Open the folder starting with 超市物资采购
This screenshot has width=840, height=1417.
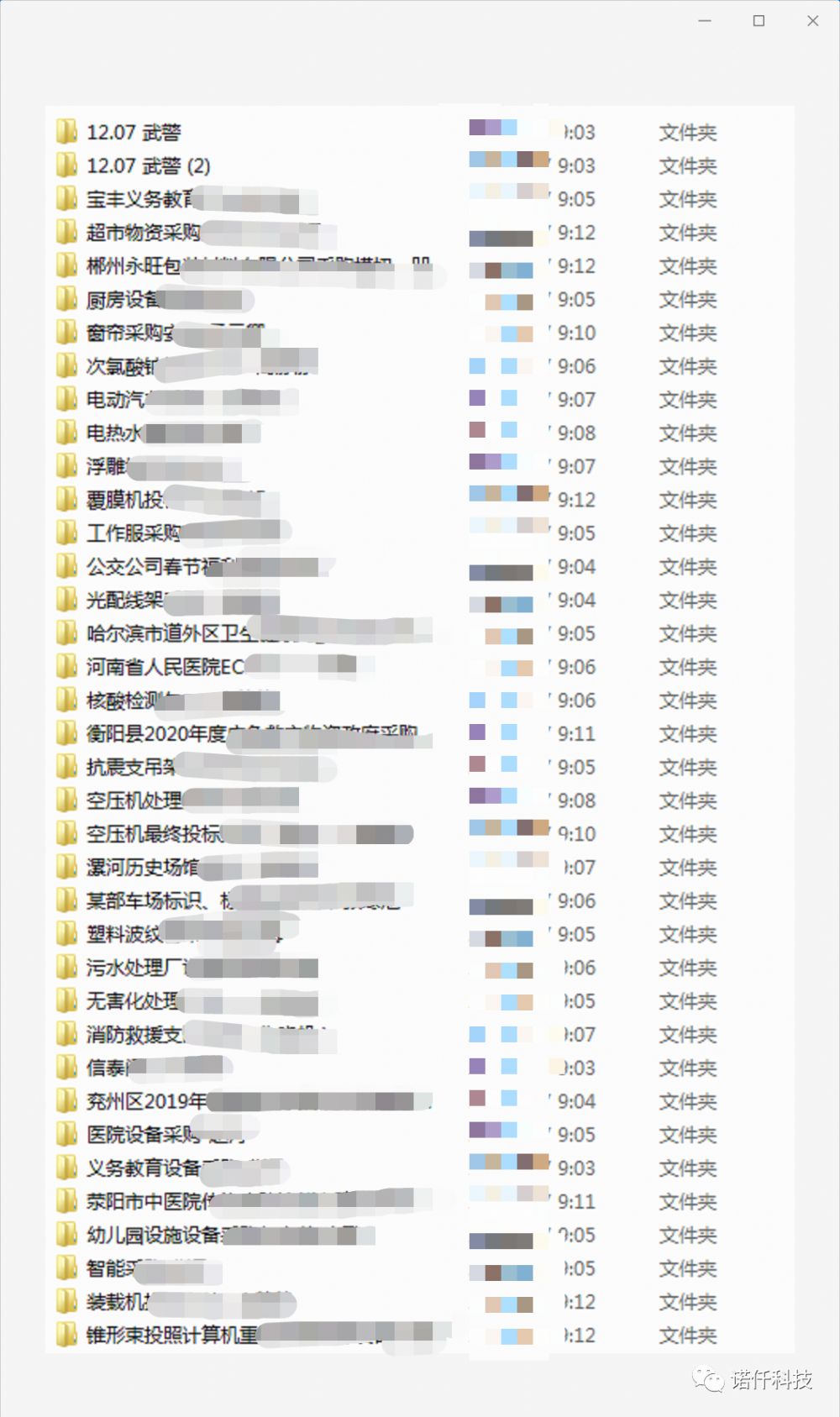tap(143, 233)
